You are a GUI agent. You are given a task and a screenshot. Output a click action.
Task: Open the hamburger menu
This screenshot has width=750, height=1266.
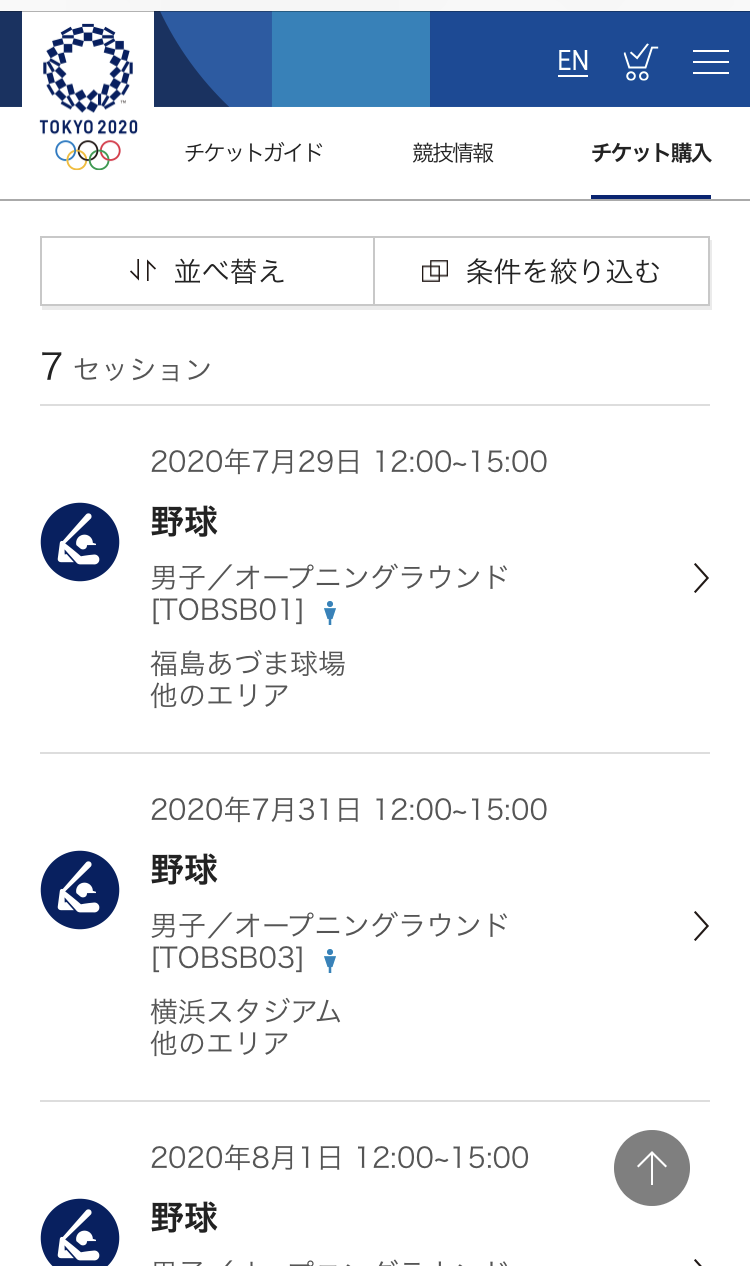pos(710,62)
